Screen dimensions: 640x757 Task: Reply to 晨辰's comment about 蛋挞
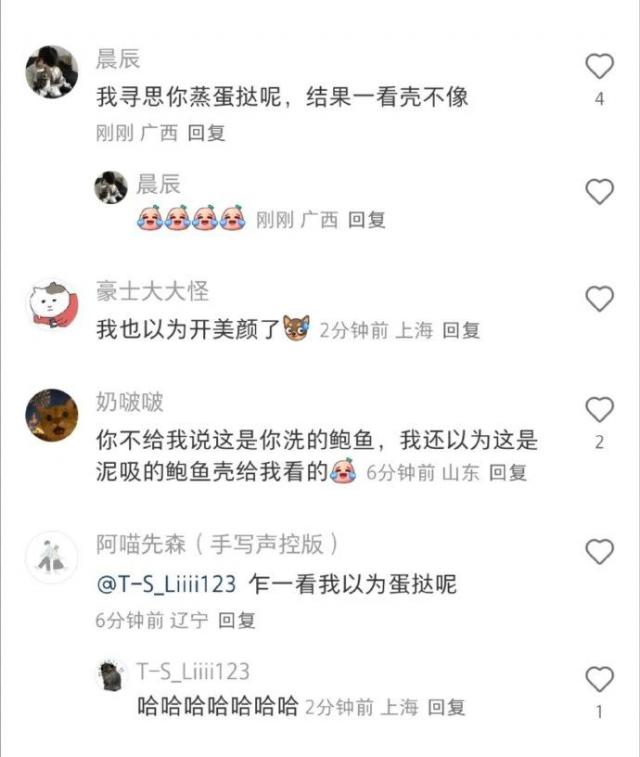[207, 133]
